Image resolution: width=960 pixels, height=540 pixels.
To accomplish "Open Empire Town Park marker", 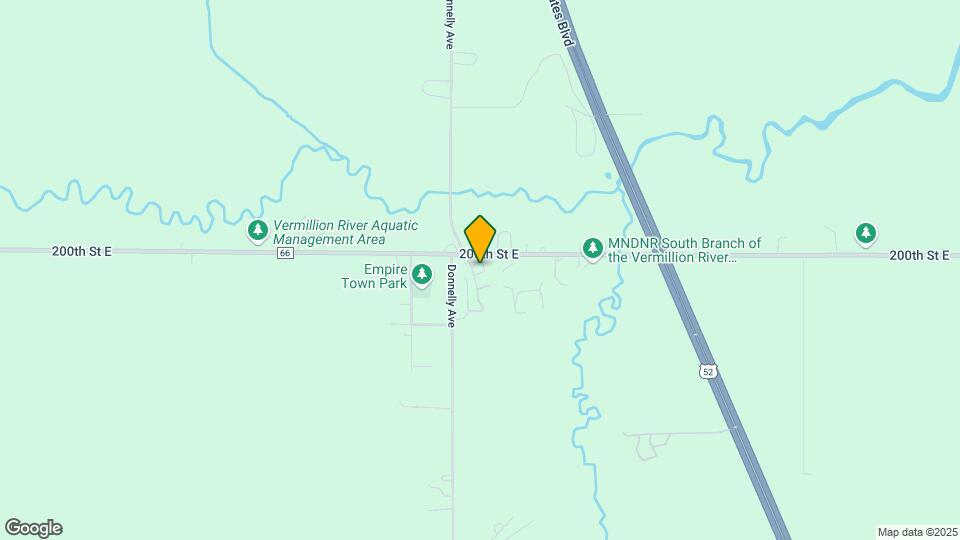I will [x=422, y=273].
